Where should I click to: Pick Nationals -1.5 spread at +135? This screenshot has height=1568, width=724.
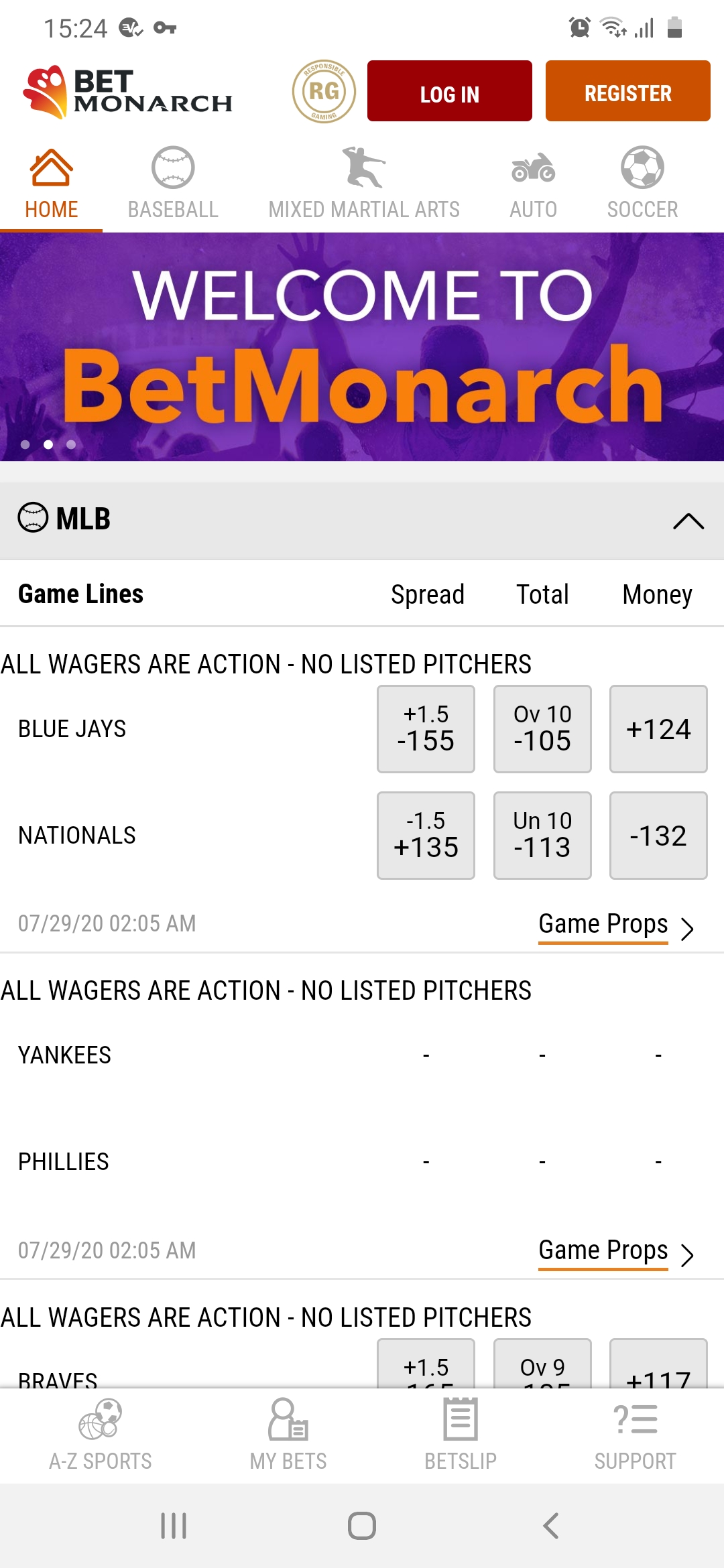[426, 835]
